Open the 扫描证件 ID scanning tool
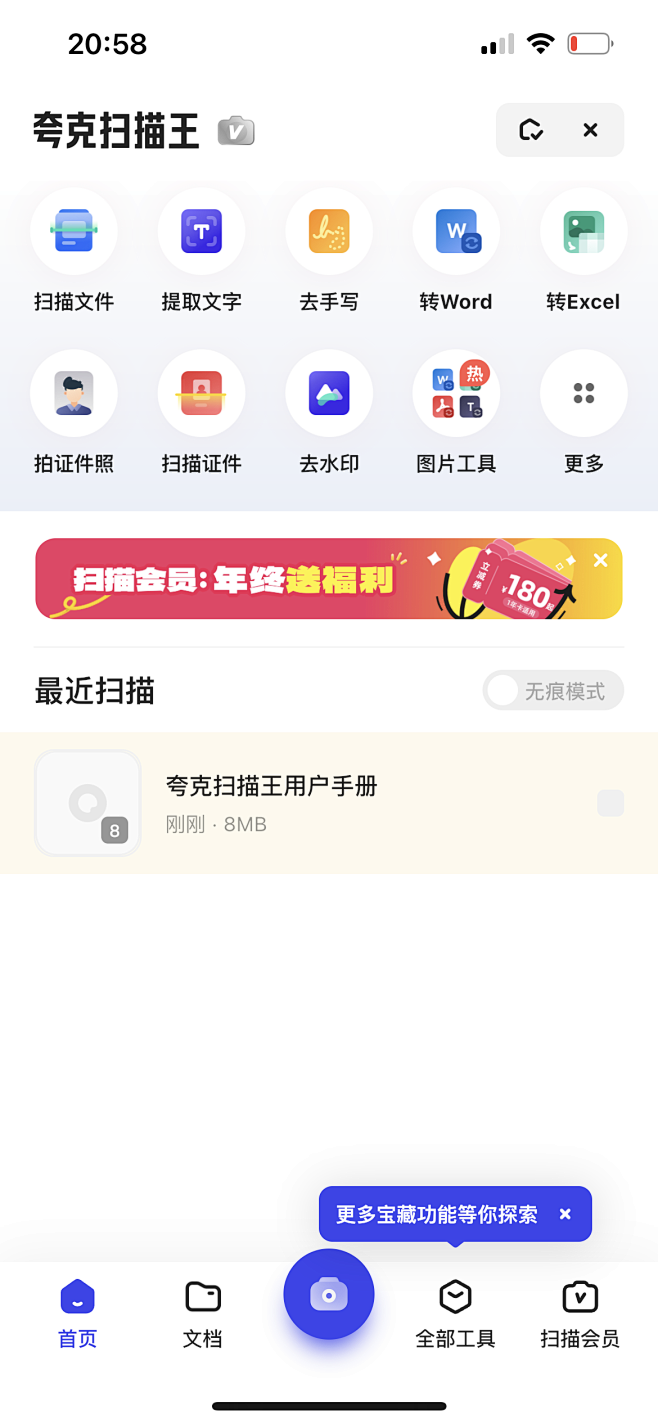 [201, 394]
